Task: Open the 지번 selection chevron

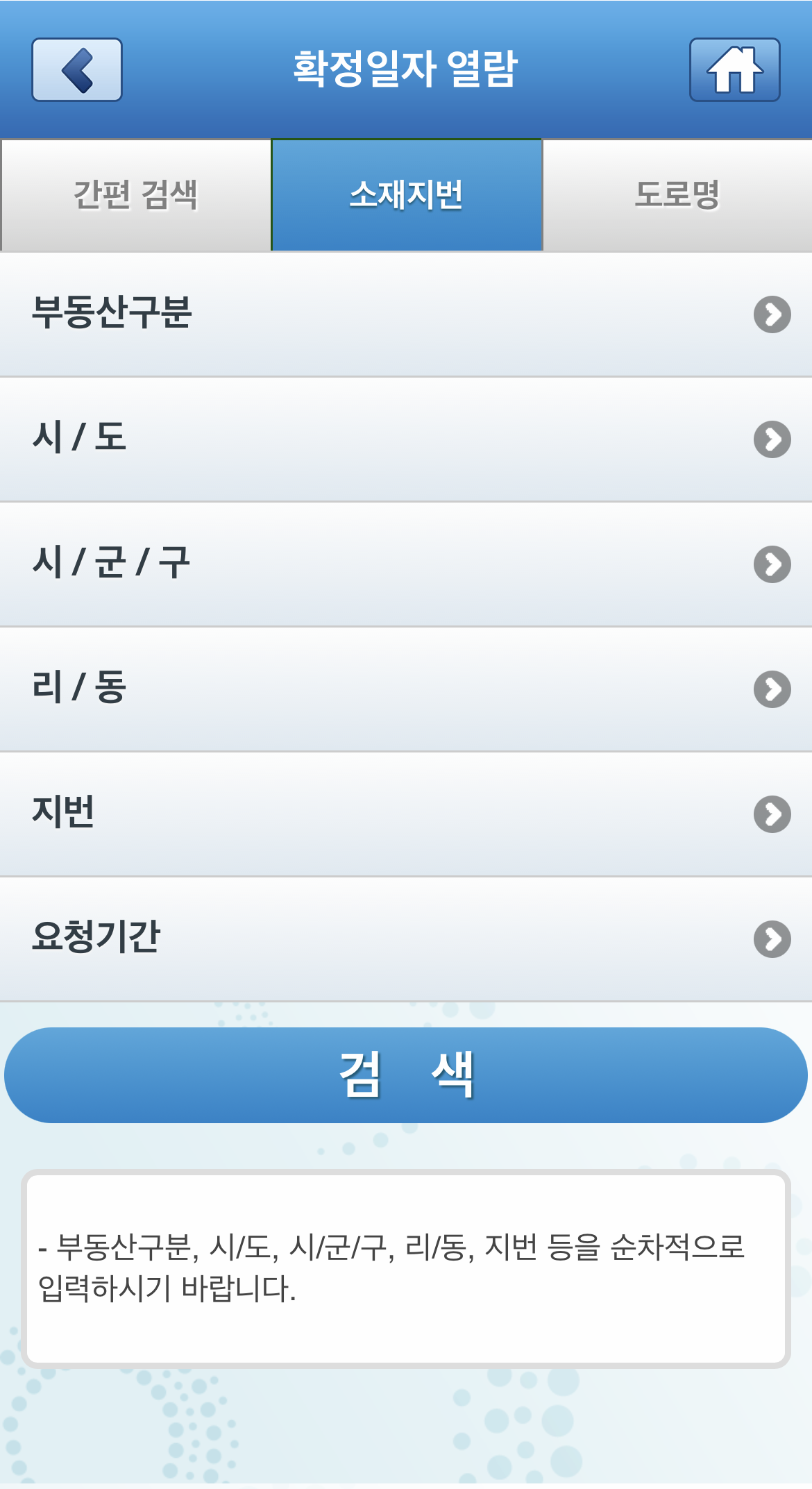Action: 770,814
